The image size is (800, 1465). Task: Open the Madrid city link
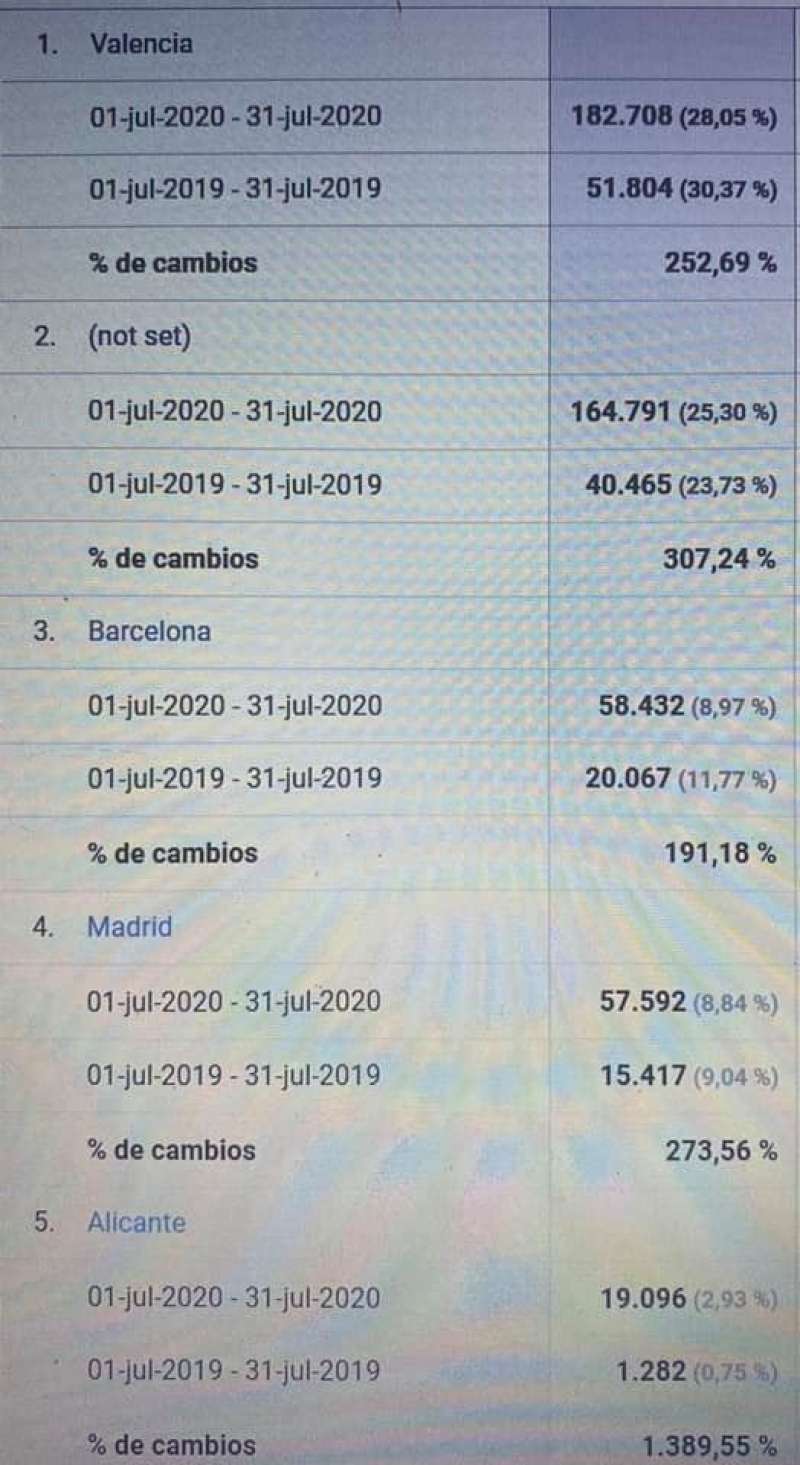[130, 927]
